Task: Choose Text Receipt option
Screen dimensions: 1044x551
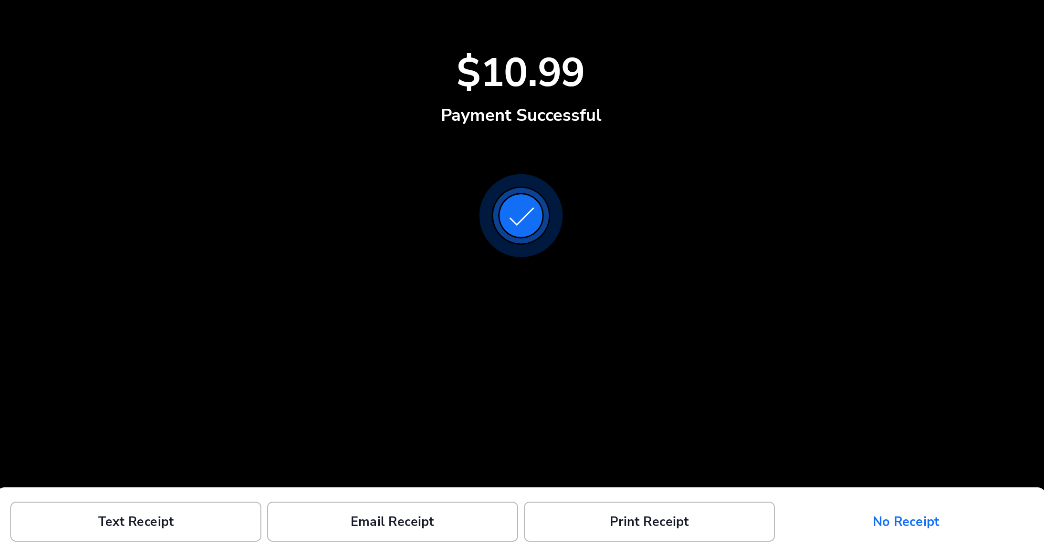Action: 136,521
